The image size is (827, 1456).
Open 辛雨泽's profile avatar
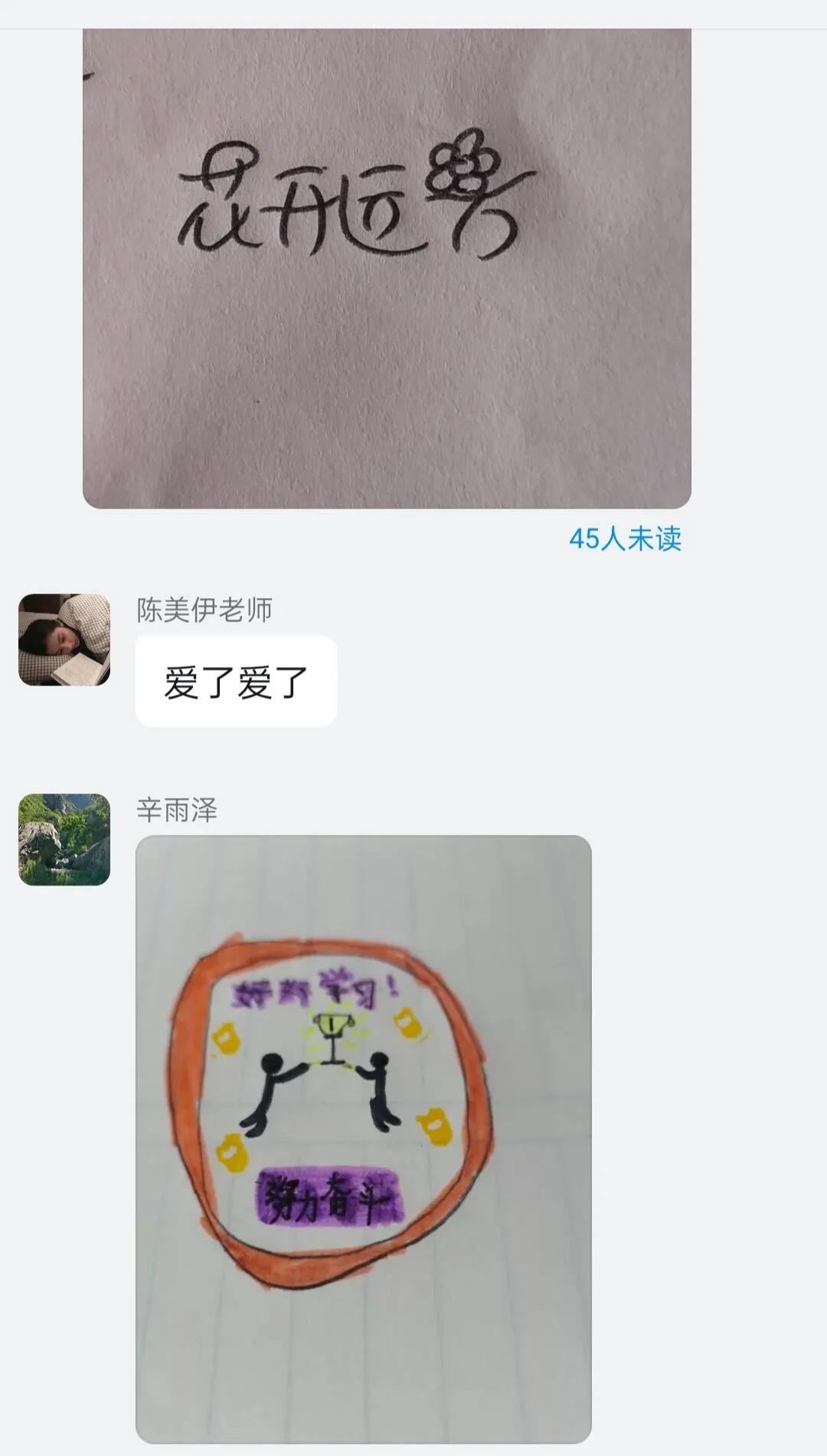point(64,839)
